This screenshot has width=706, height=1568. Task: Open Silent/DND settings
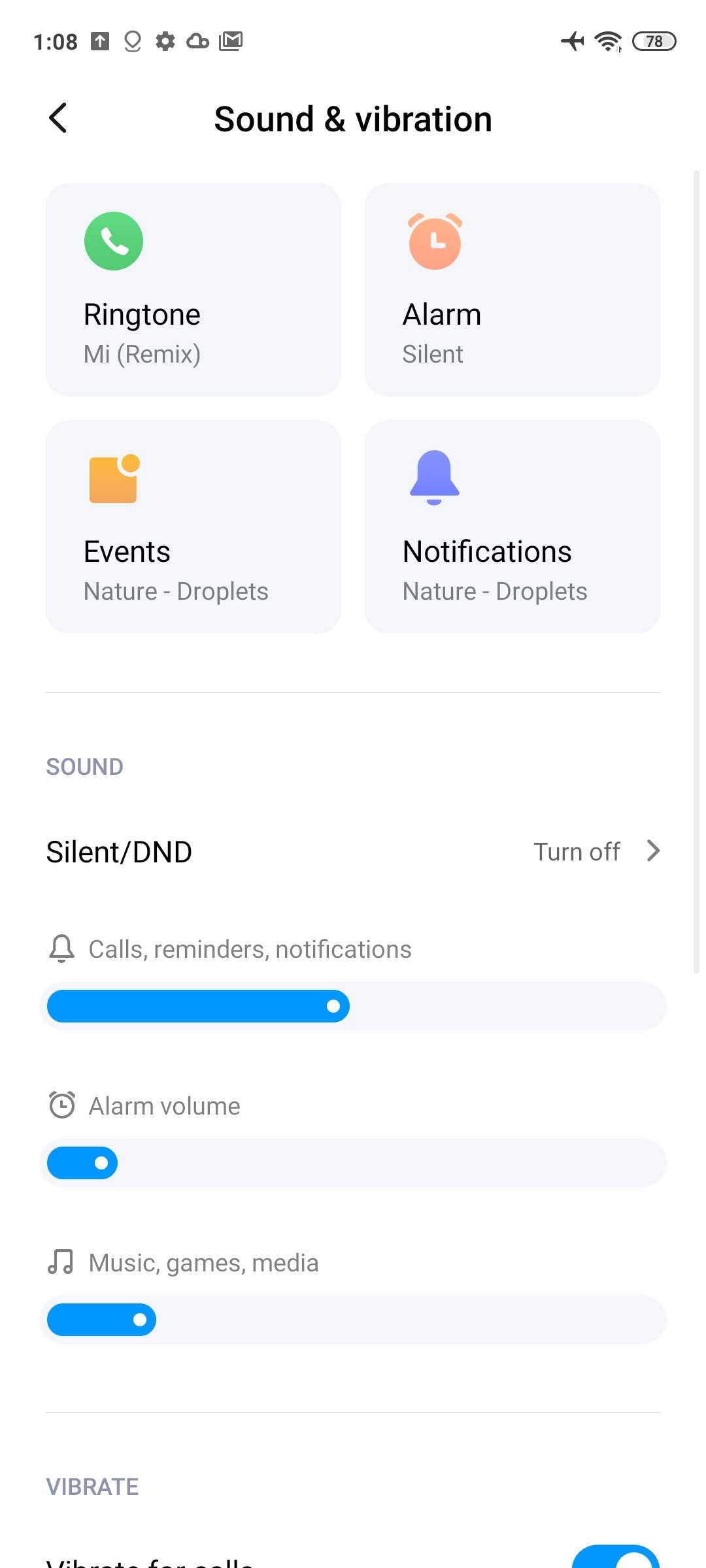pos(353,852)
